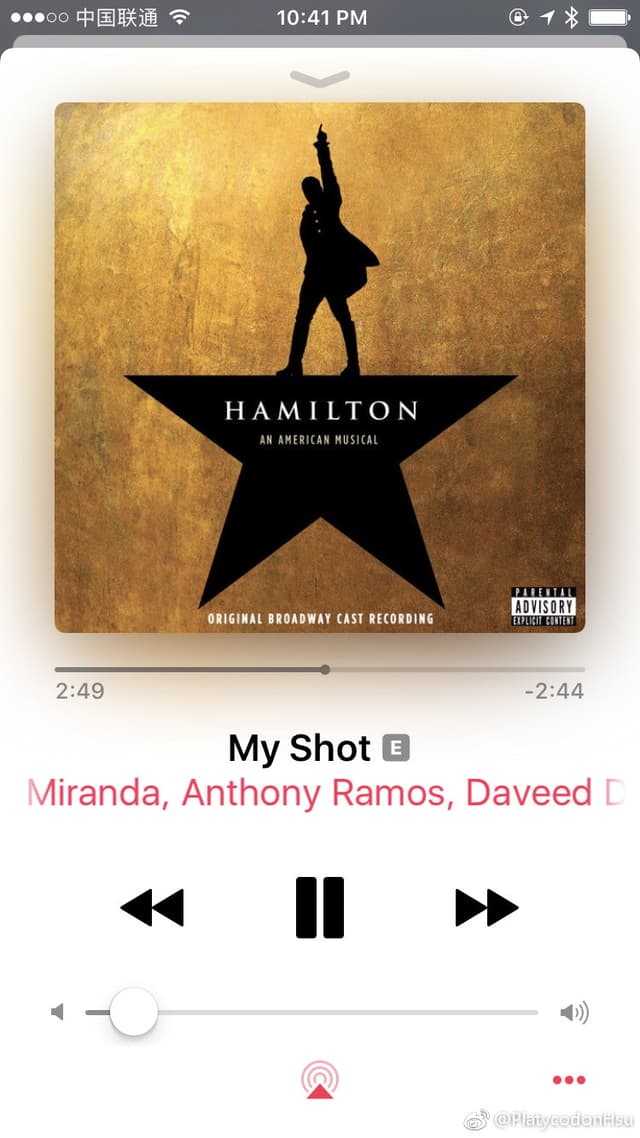Skip forward to the next track

pyautogui.click(x=487, y=907)
